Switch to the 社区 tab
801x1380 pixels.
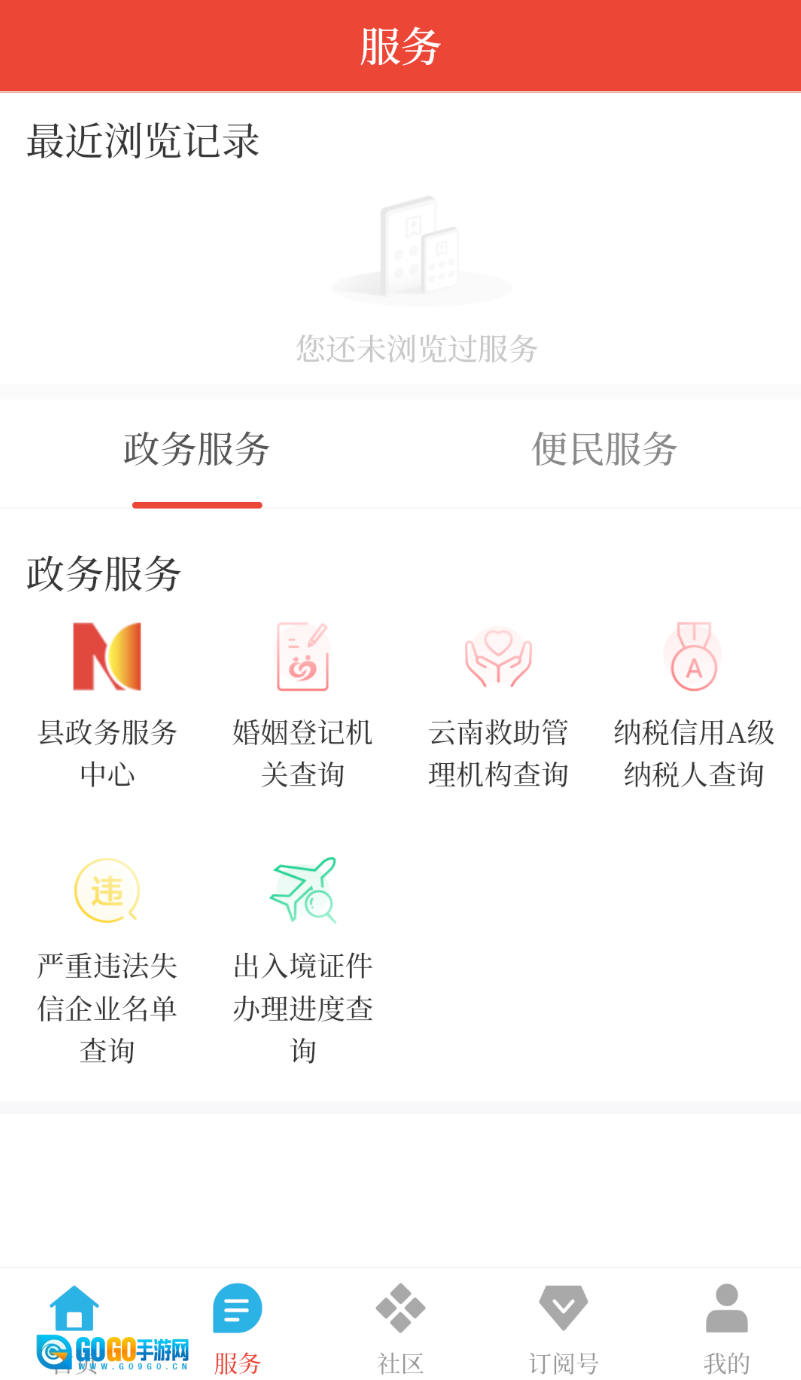point(400,1326)
